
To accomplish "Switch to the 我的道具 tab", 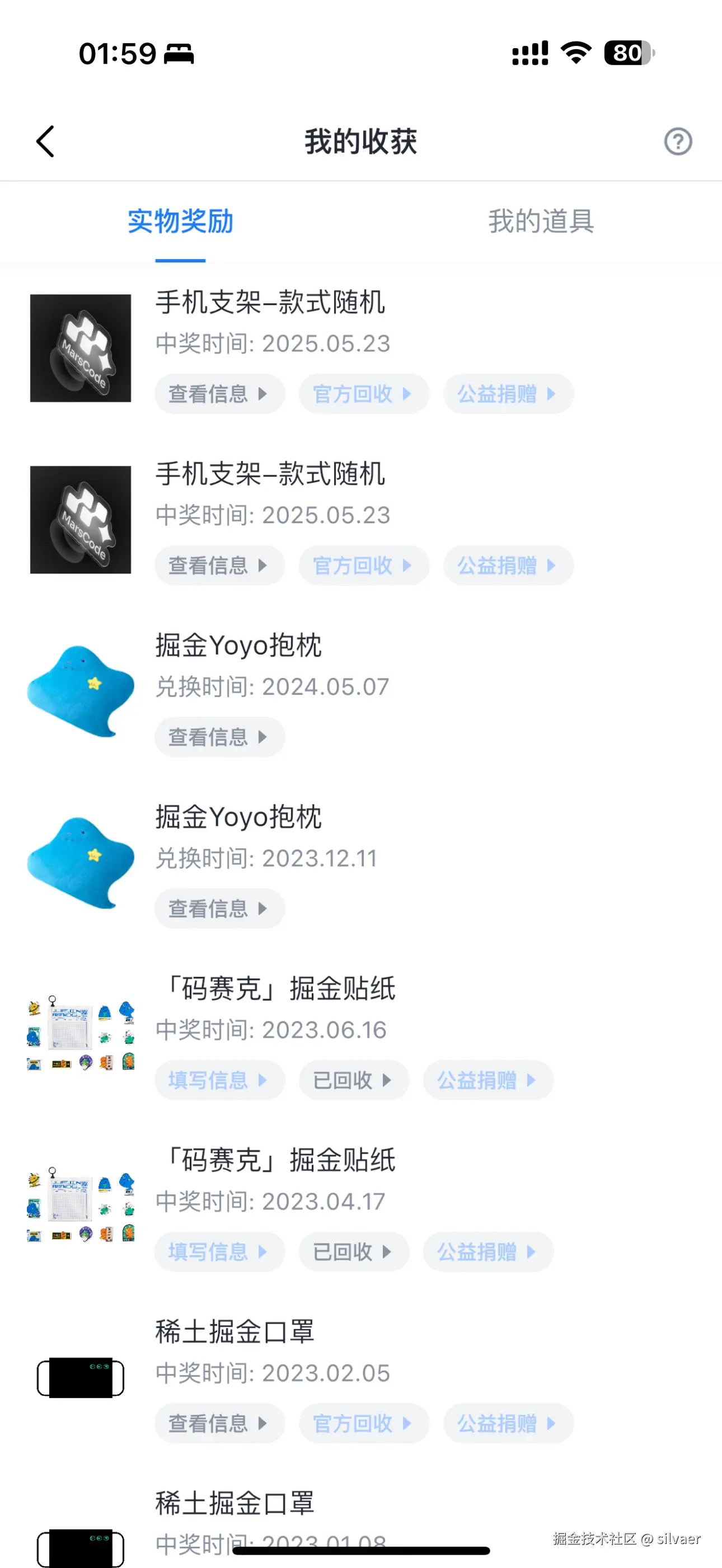I will 541,222.
